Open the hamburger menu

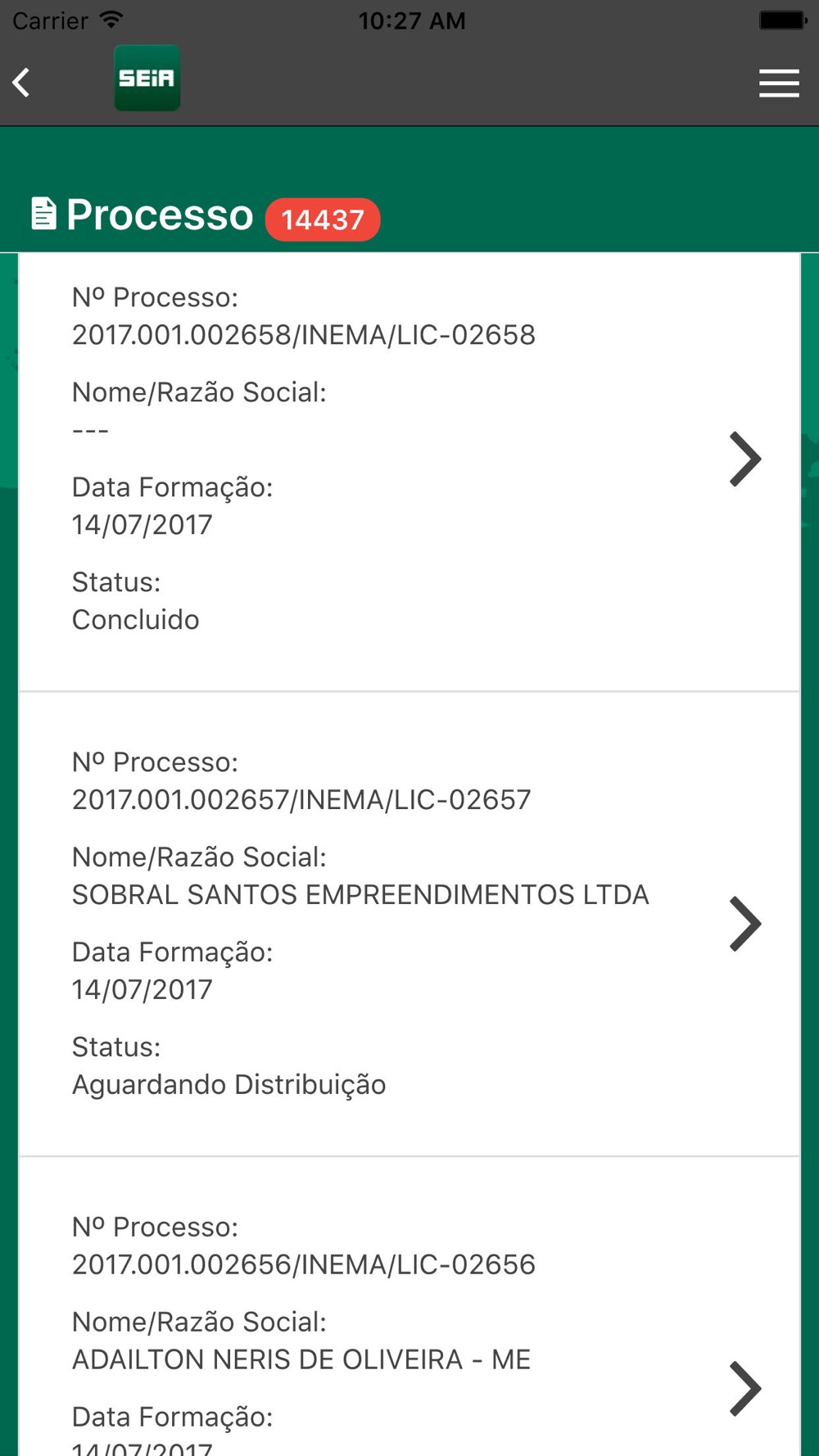779,83
